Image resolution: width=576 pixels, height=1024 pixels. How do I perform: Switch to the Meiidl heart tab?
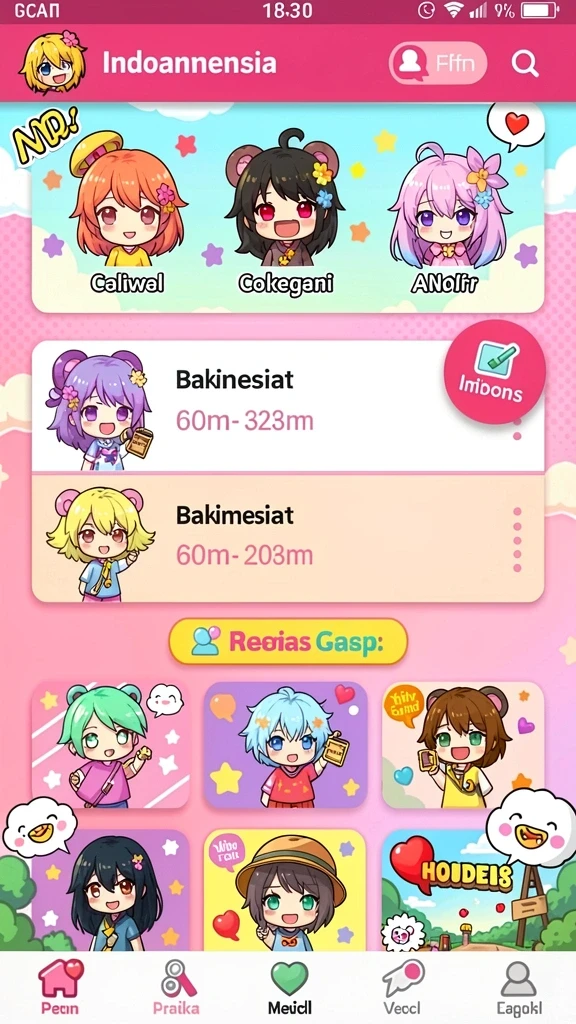pyautogui.click(x=290, y=987)
